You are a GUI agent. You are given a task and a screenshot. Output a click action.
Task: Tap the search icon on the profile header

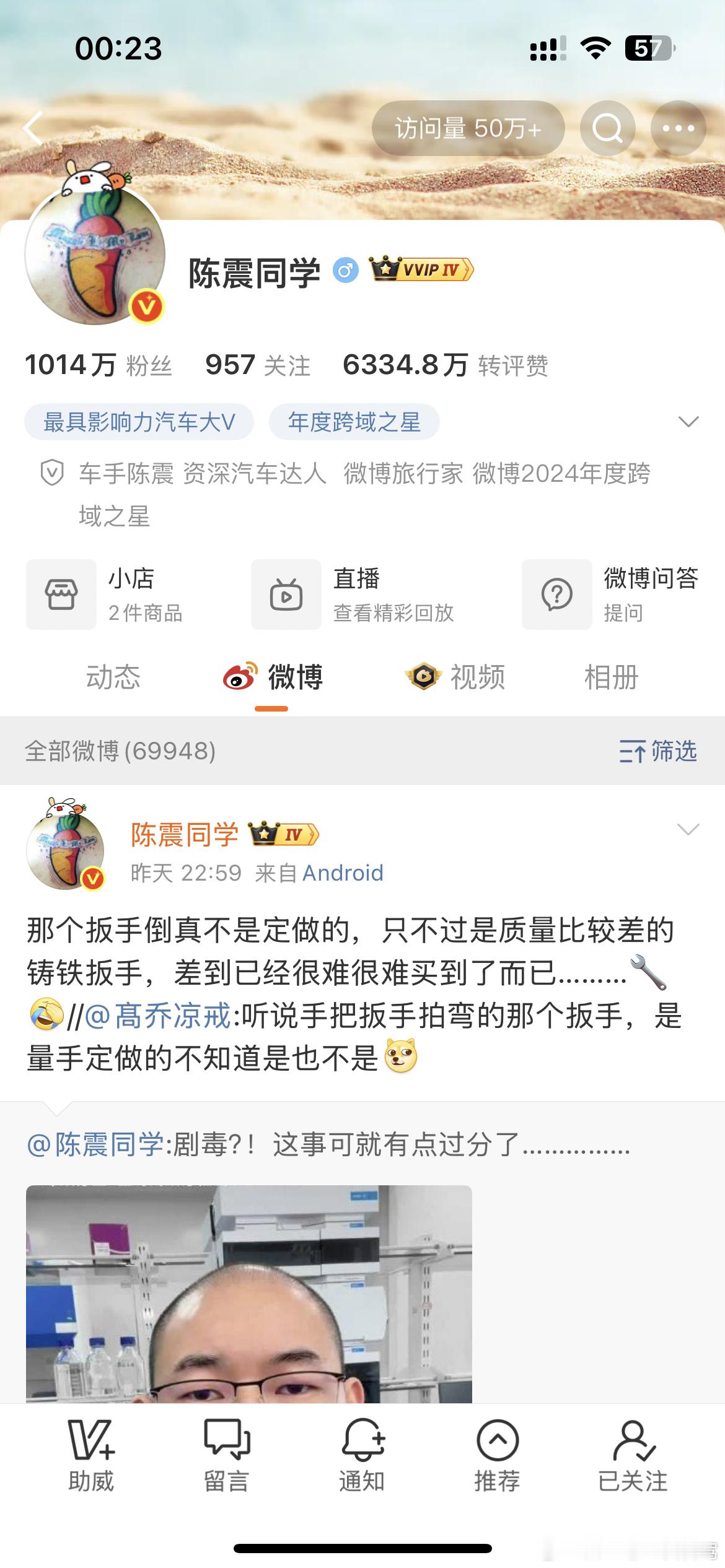click(607, 128)
